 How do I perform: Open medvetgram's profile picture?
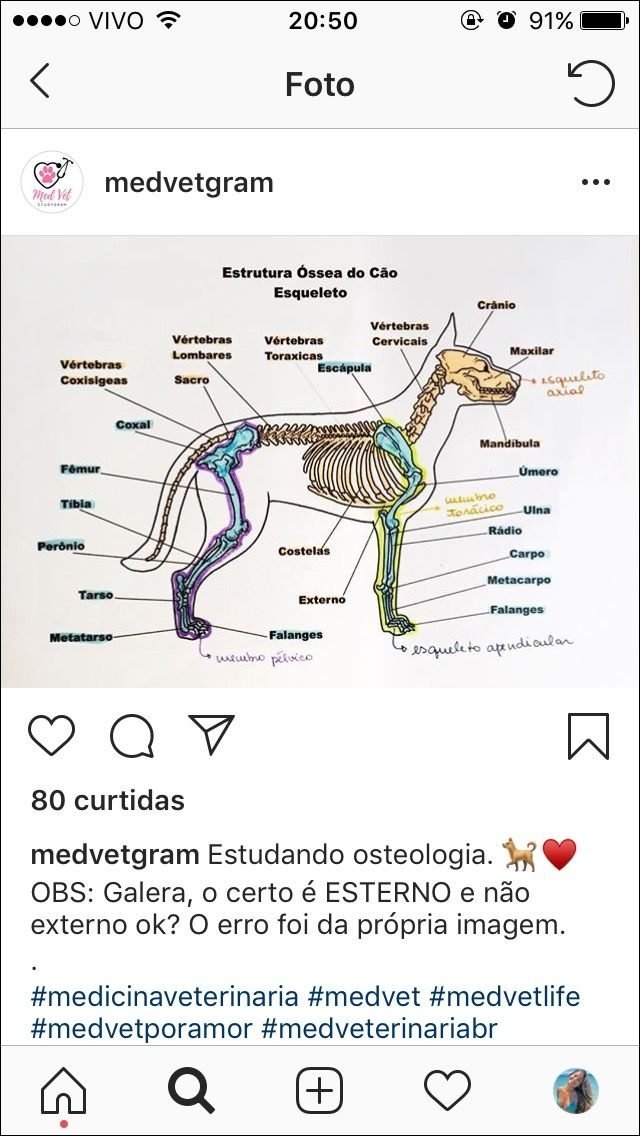(51, 183)
